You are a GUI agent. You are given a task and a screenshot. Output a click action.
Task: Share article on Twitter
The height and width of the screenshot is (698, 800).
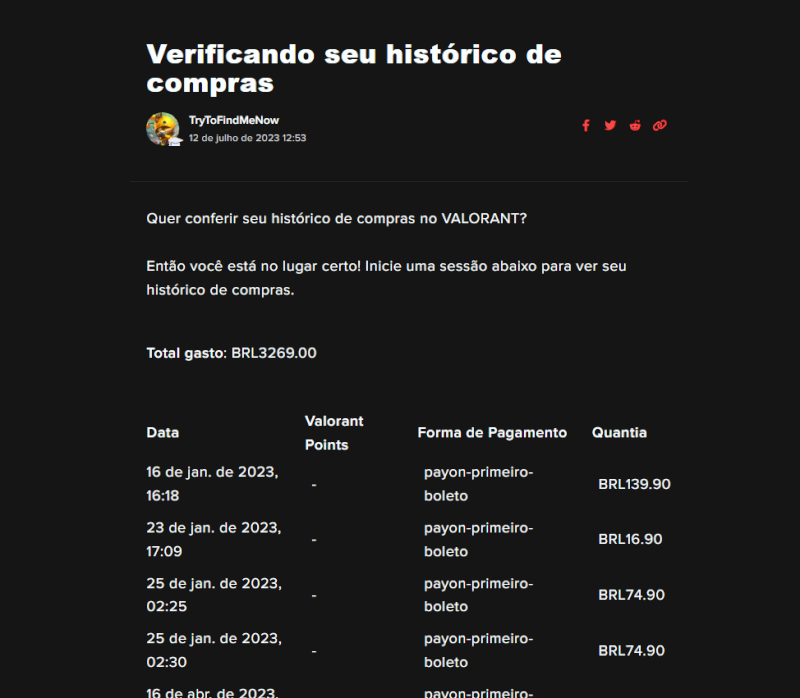point(610,125)
